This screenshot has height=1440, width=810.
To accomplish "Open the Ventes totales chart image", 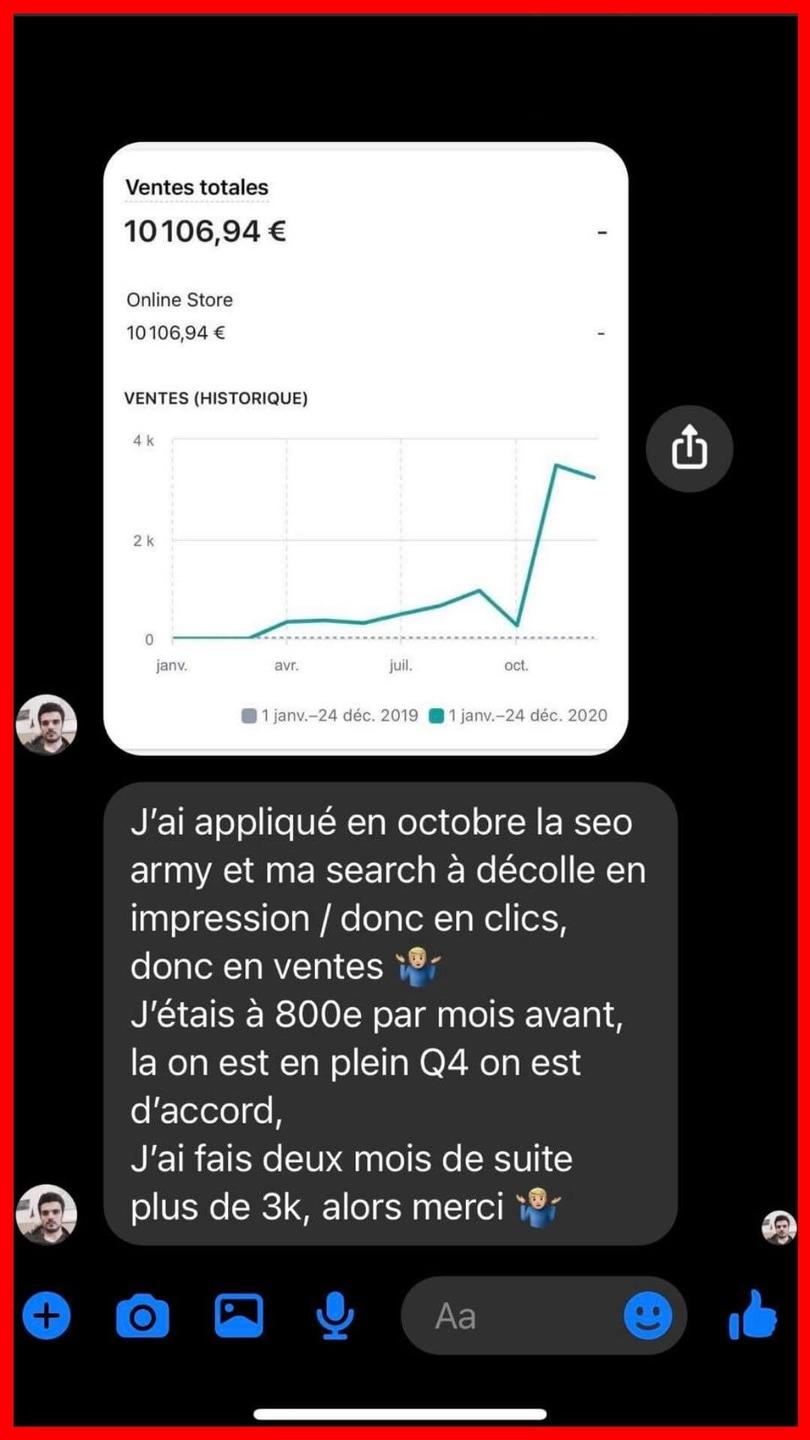I will (x=365, y=448).
